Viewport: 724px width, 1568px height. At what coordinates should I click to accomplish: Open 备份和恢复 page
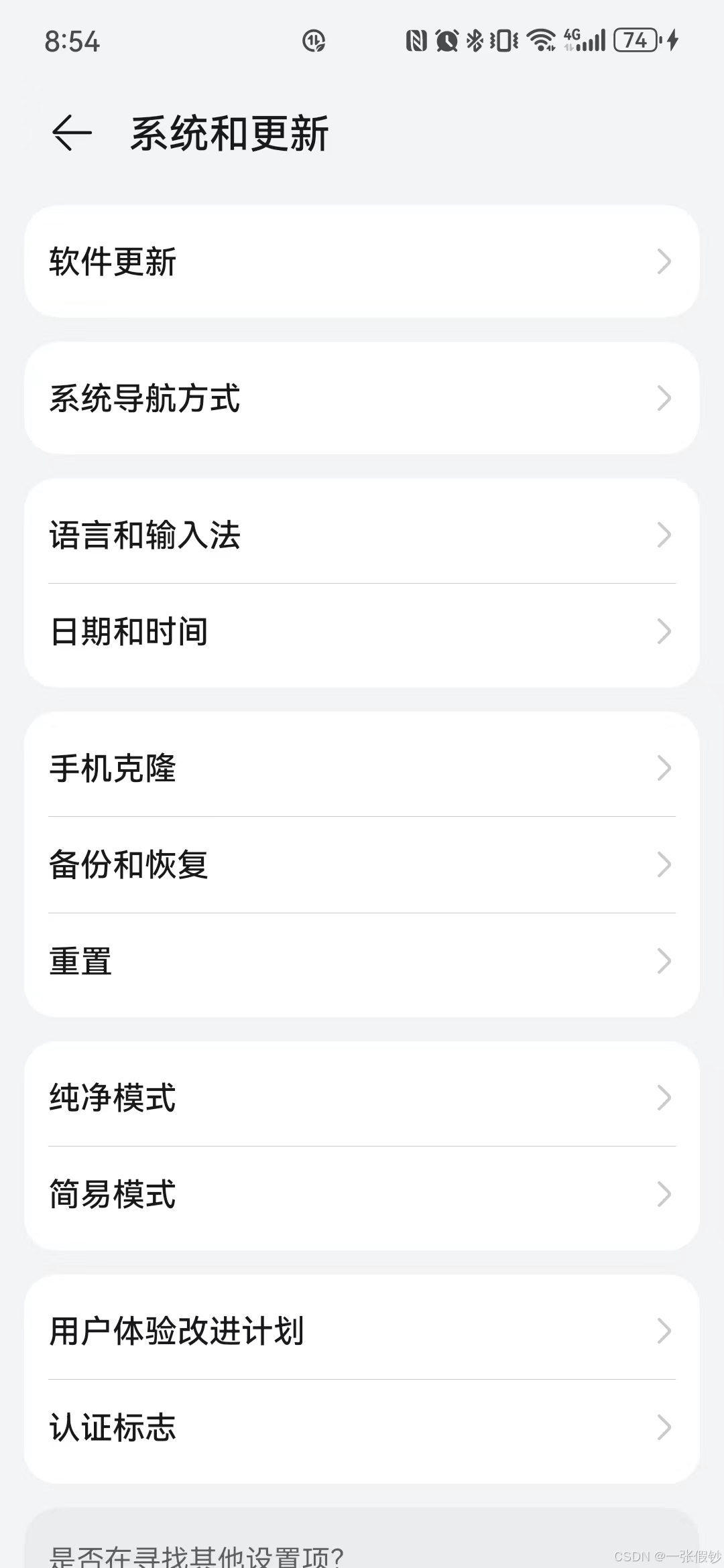click(x=362, y=864)
